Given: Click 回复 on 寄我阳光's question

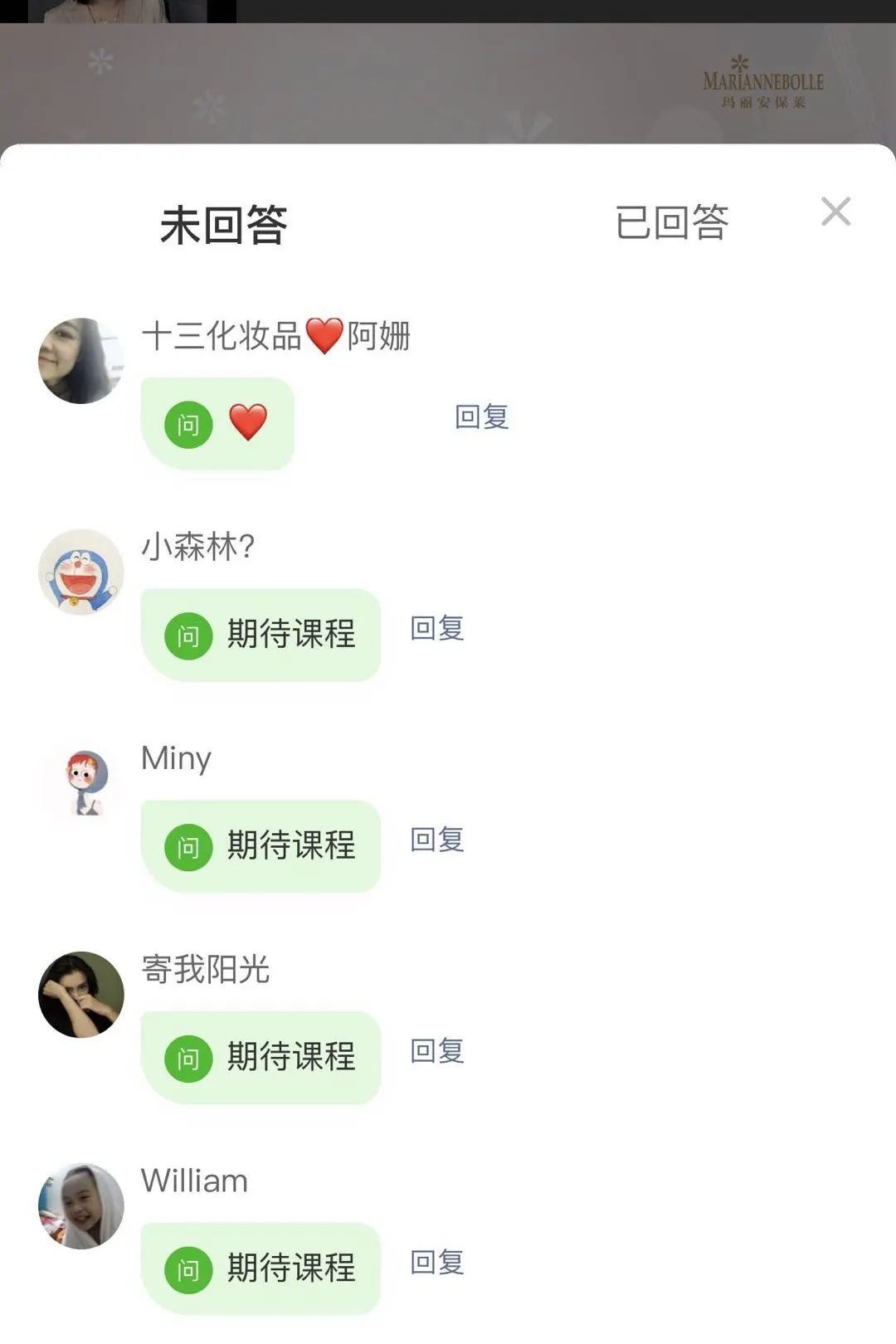Looking at the screenshot, I should click(439, 1051).
